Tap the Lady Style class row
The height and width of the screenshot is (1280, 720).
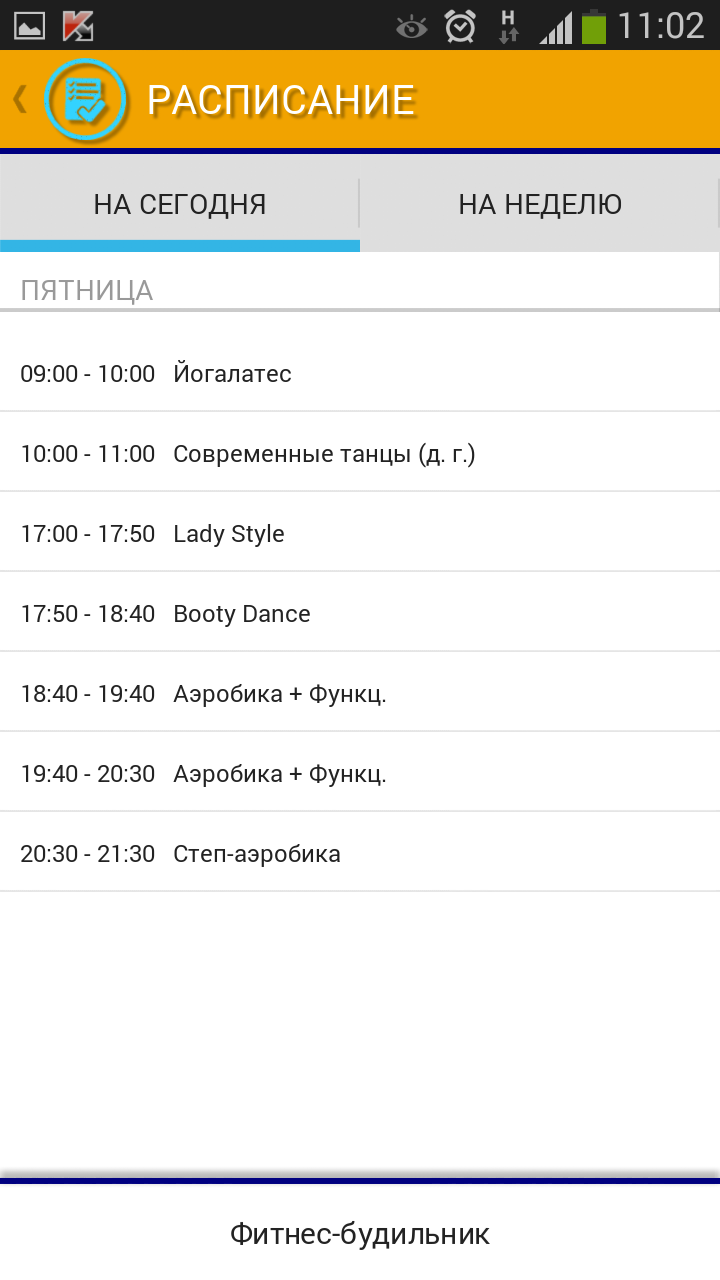(360, 534)
